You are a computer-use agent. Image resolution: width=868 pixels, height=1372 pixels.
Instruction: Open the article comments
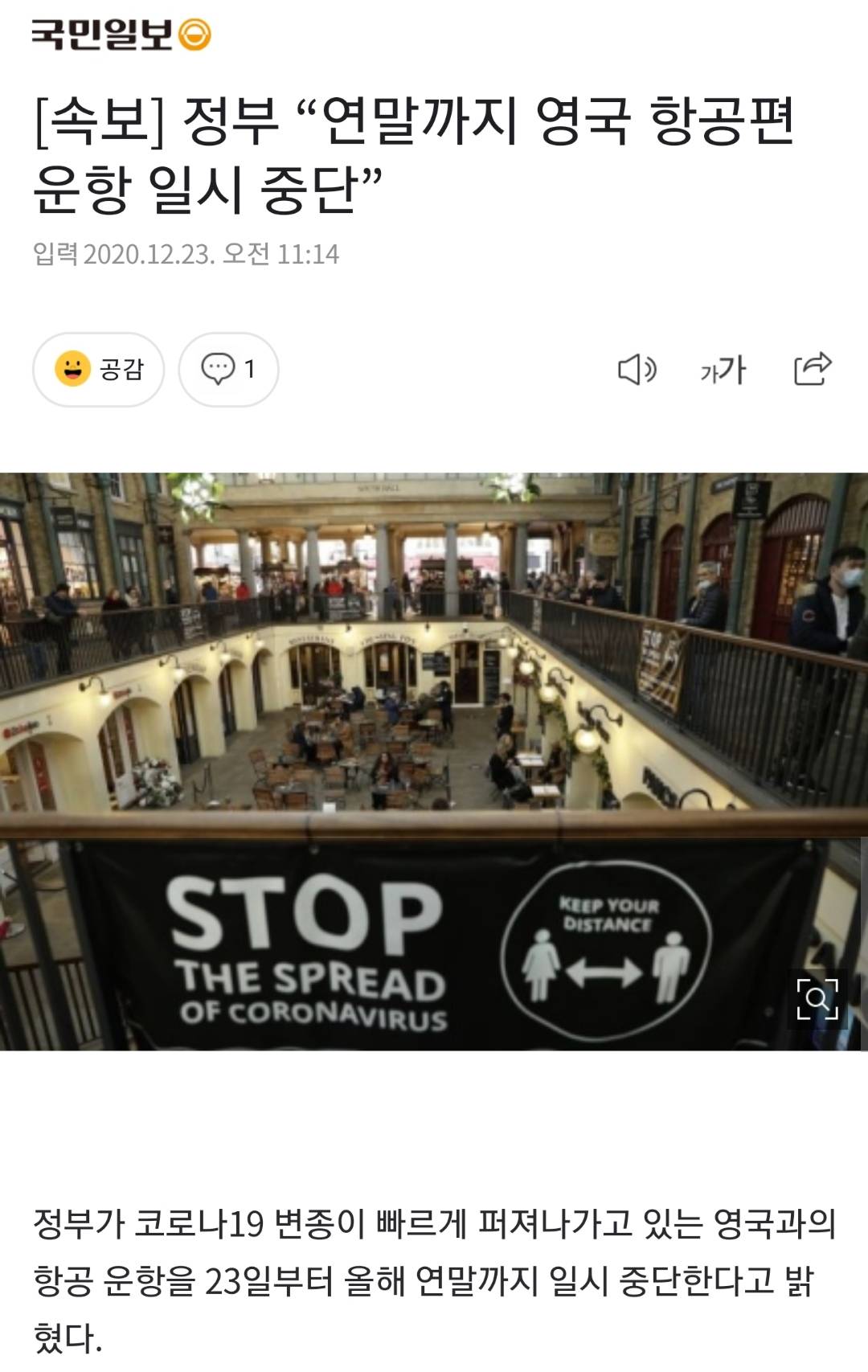pyautogui.click(x=228, y=370)
